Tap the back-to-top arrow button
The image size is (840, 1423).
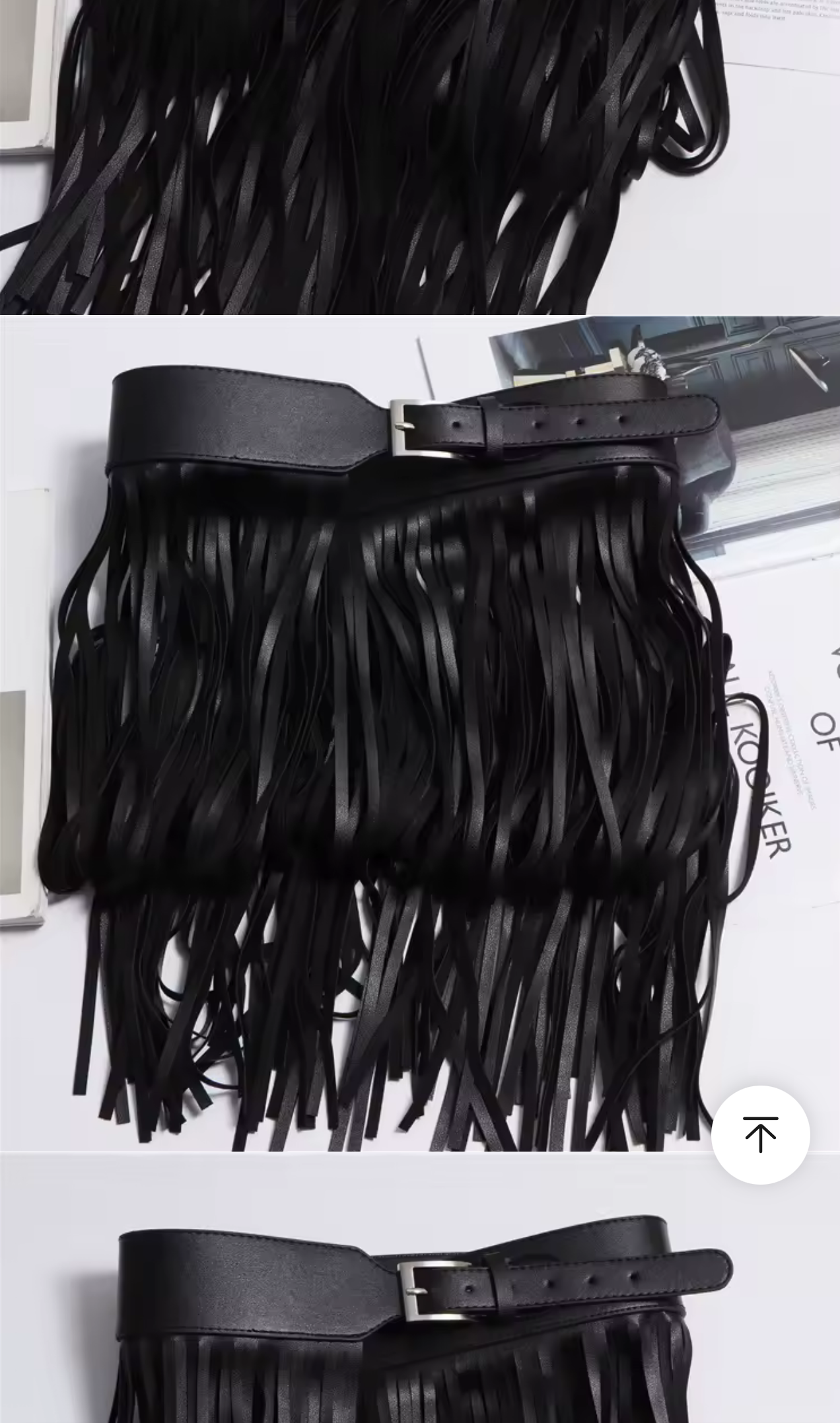click(x=760, y=1134)
